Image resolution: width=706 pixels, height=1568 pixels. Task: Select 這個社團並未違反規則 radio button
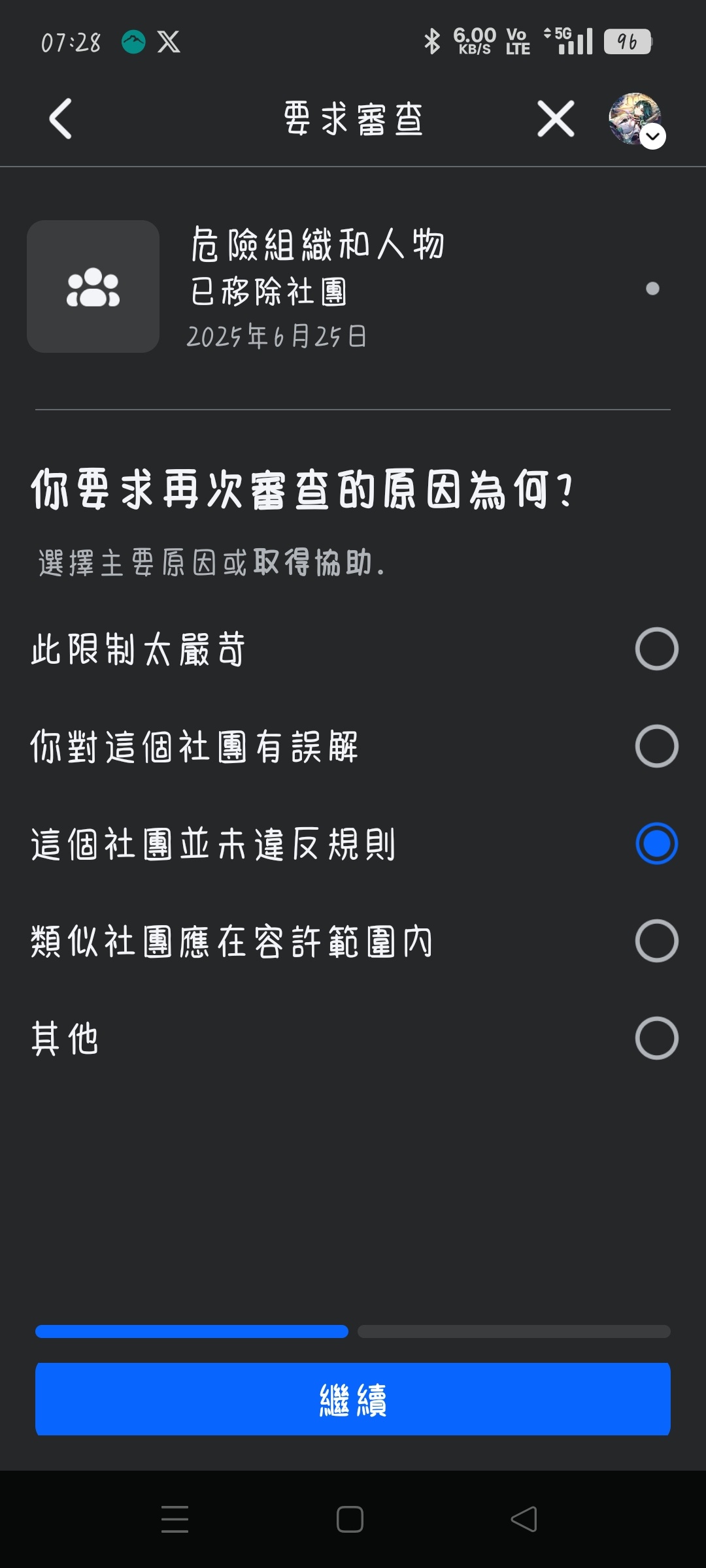coord(656,843)
